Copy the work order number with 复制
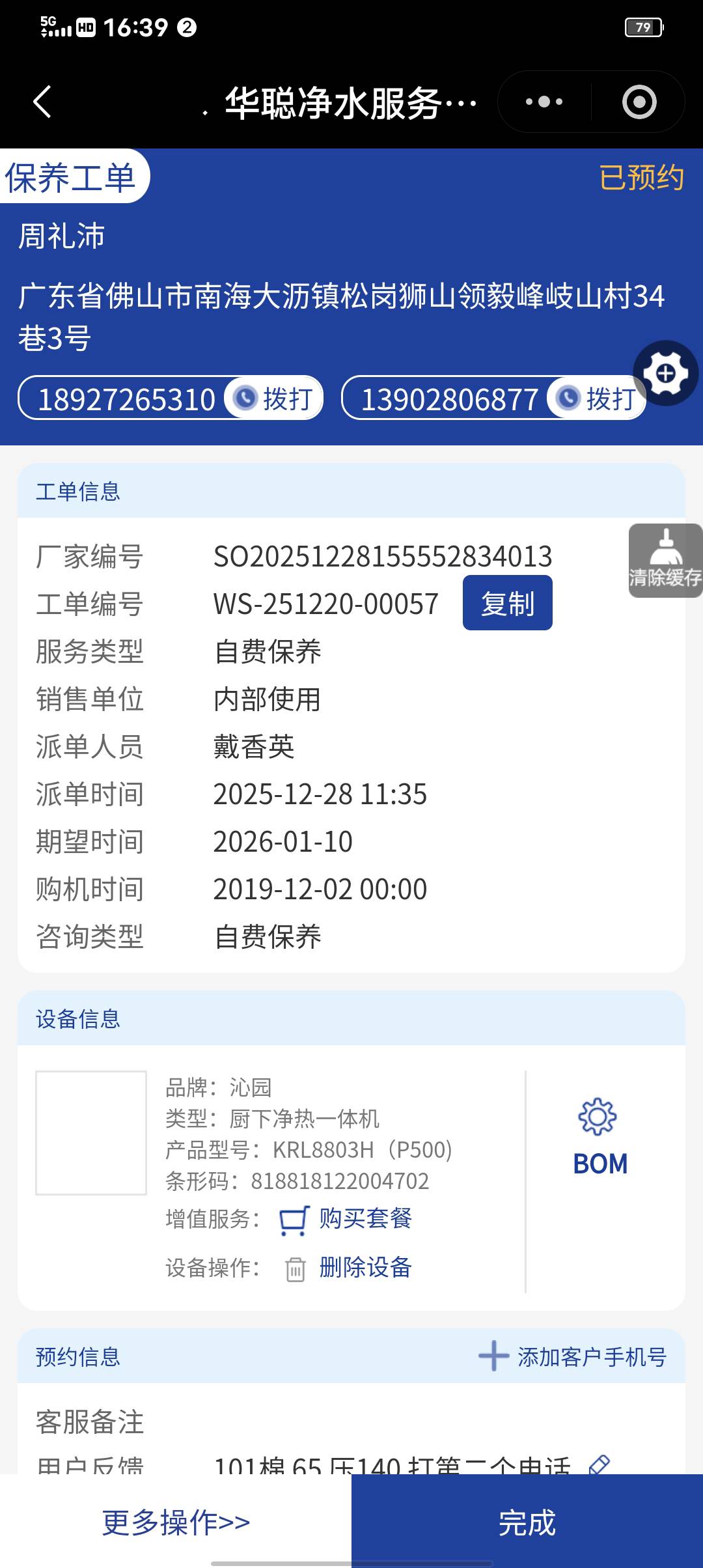 point(507,603)
